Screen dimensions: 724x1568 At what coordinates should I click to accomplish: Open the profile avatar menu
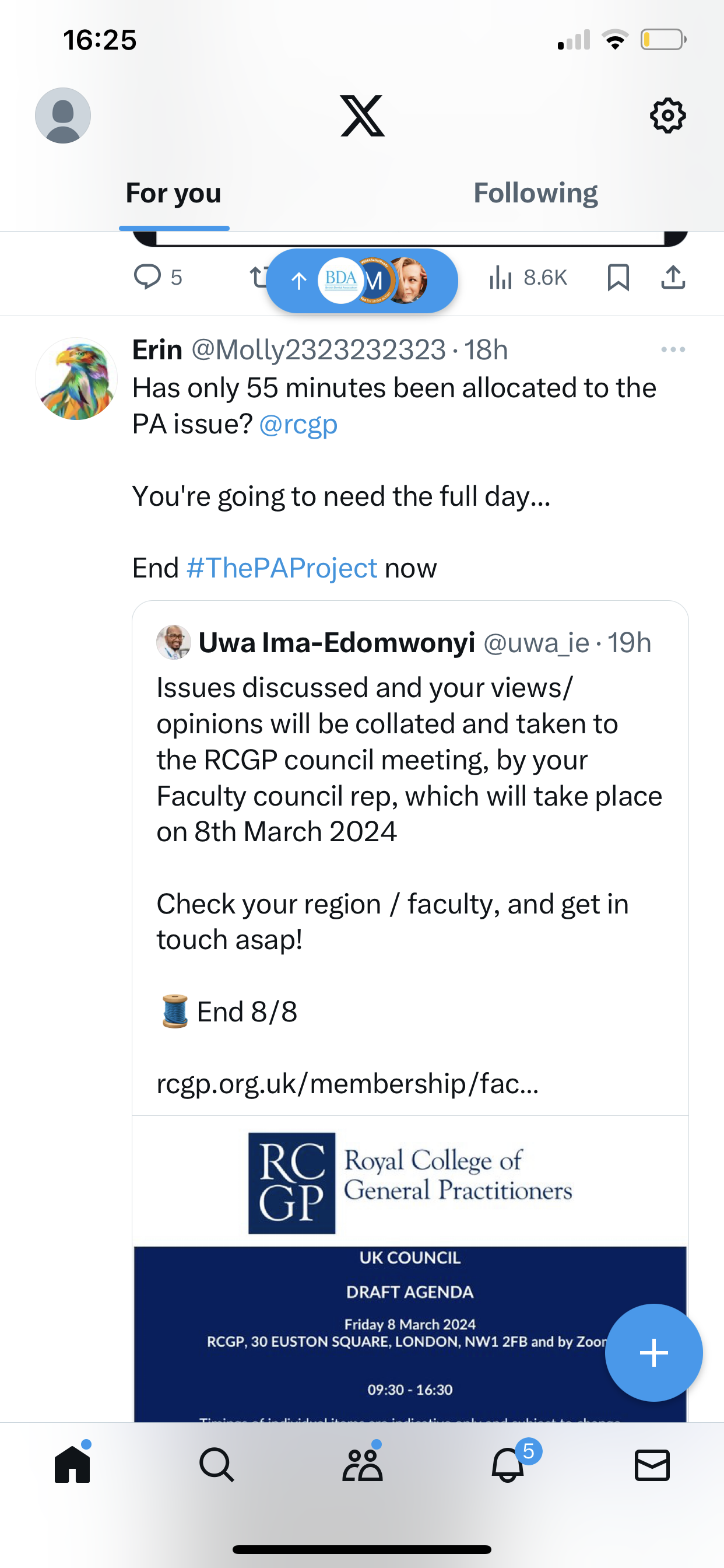pyautogui.click(x=63, y=116)
